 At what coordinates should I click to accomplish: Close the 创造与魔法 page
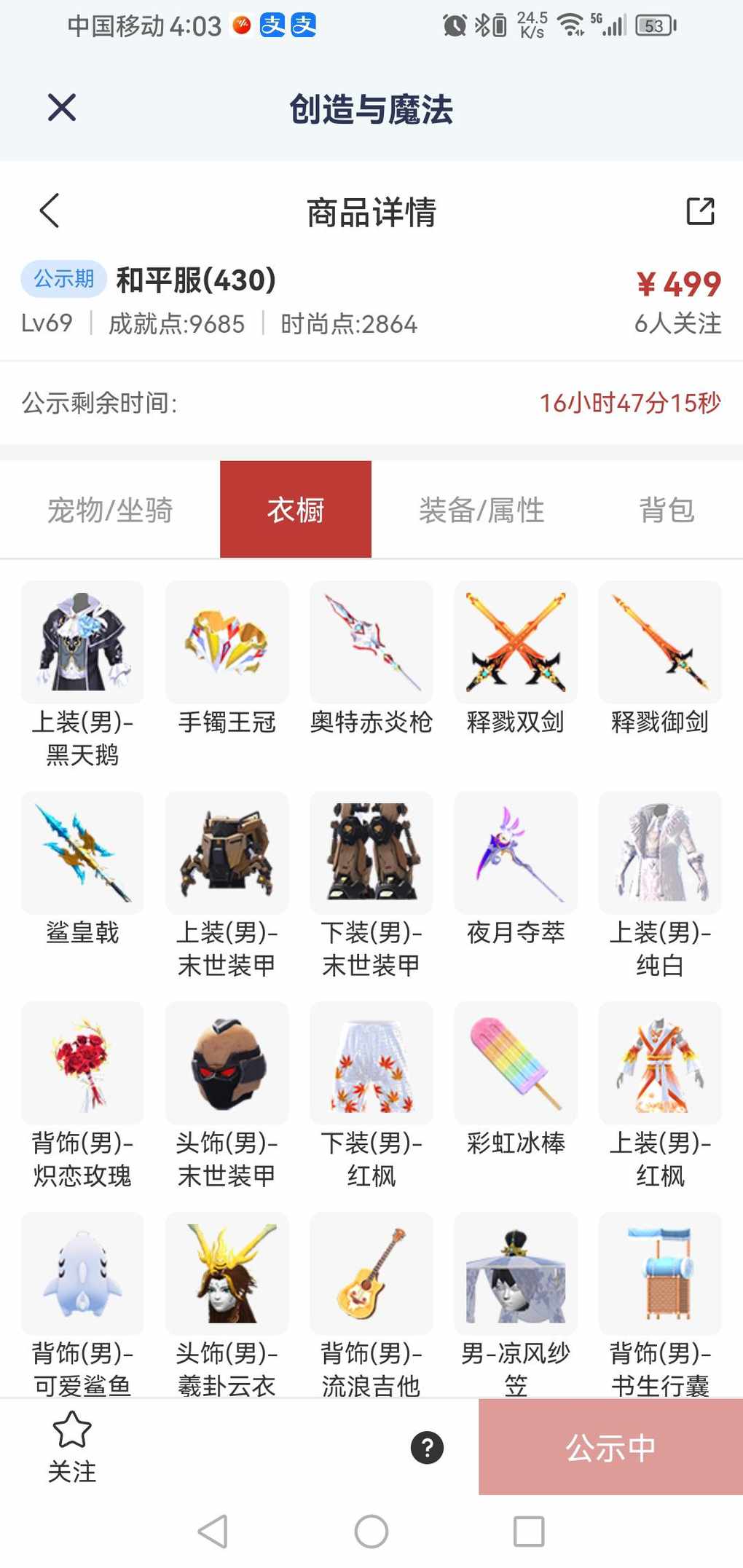click(x=62, y=108)
